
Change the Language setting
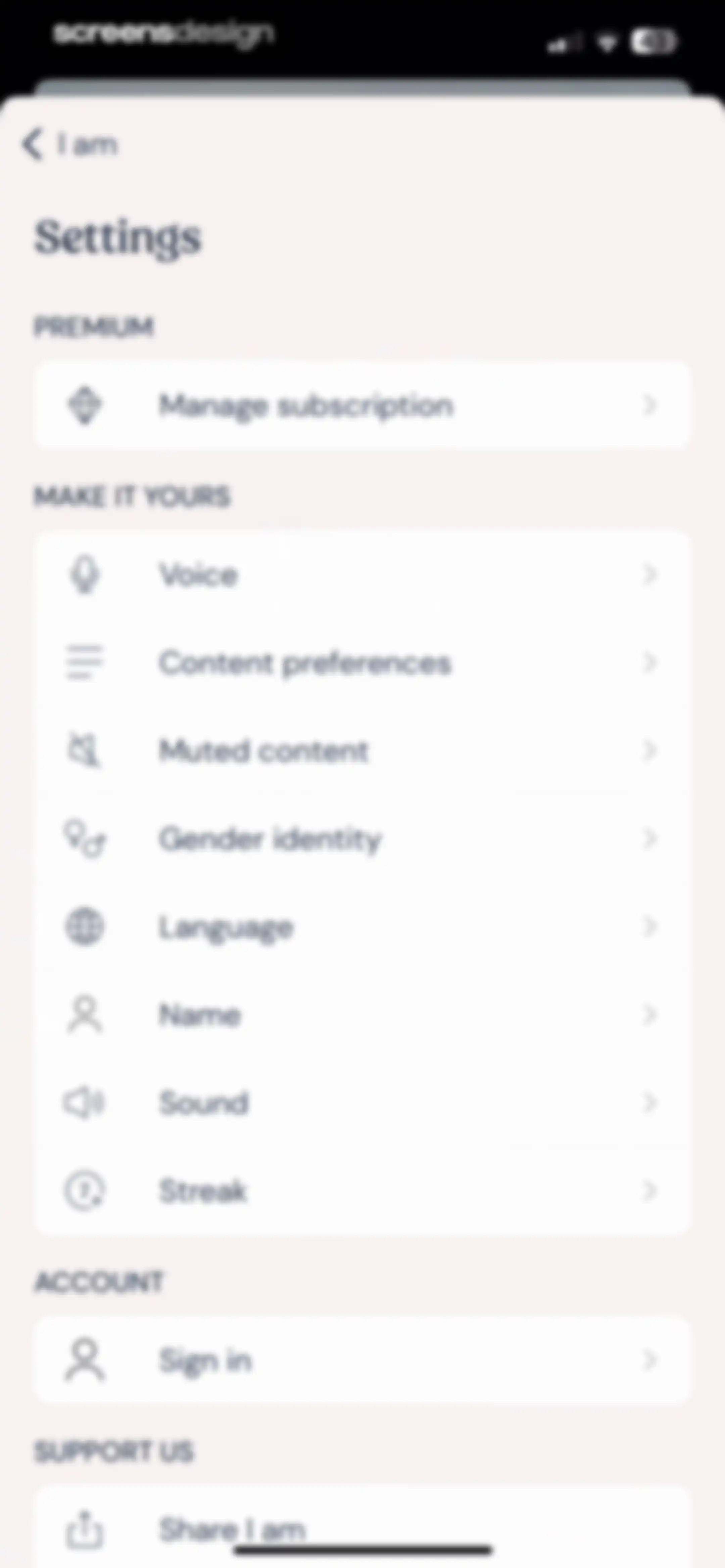coord(362,927)
